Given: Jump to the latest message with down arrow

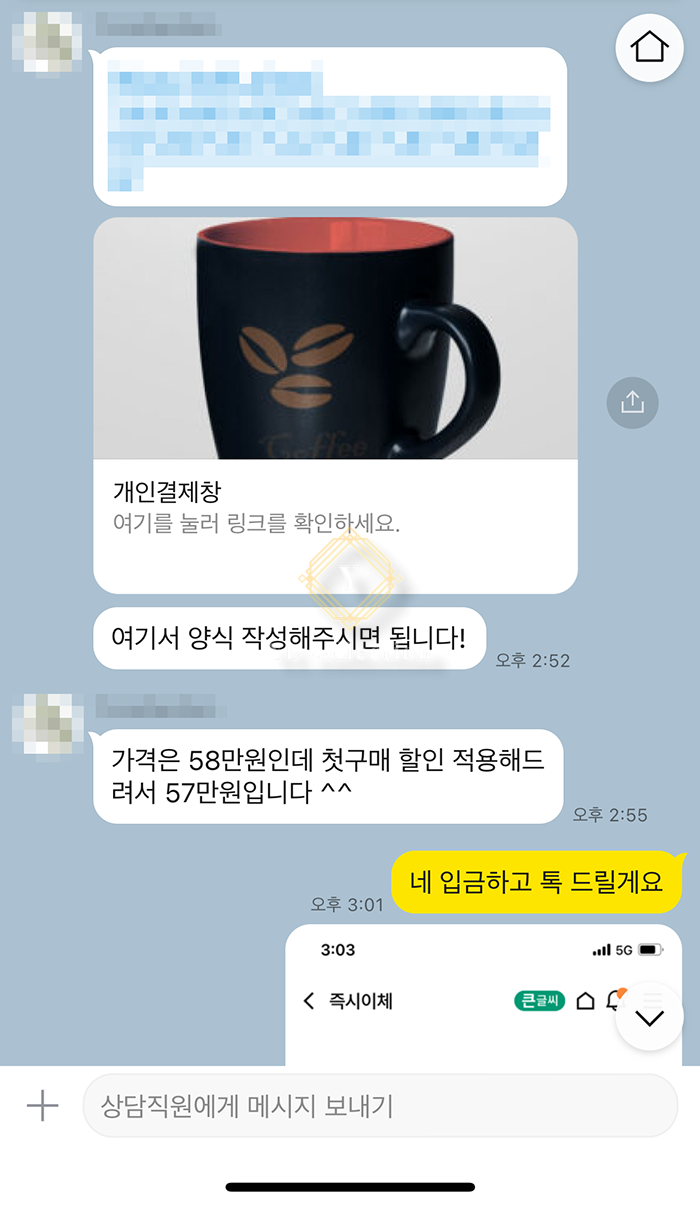Looking at the screenshot, I should point(650,1018).
